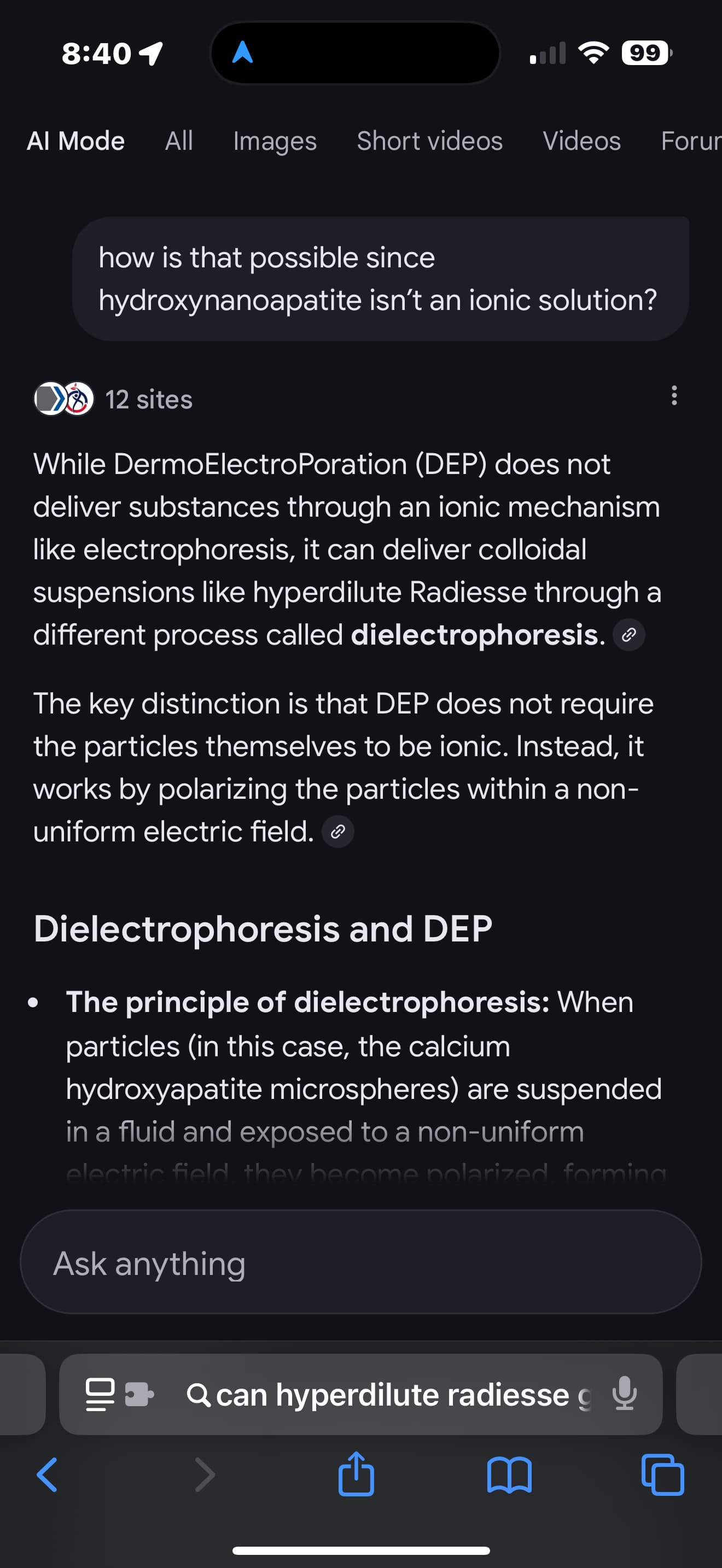The height and width of the screenshot is (1568, 722).
Task: Open the three-dot options menu for the answer
Action: (x=673, y=396)
